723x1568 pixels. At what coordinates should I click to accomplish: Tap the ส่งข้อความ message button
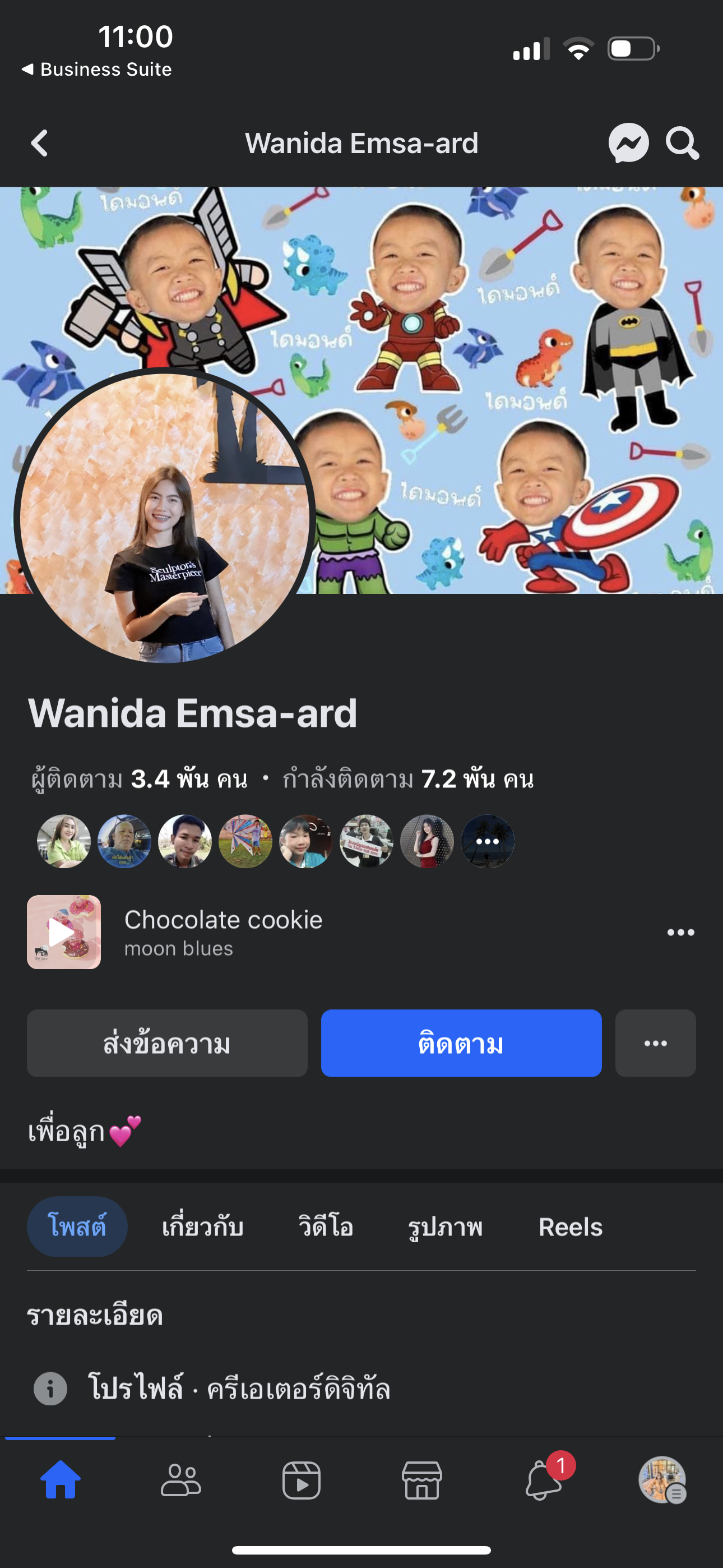[167, 1043]
